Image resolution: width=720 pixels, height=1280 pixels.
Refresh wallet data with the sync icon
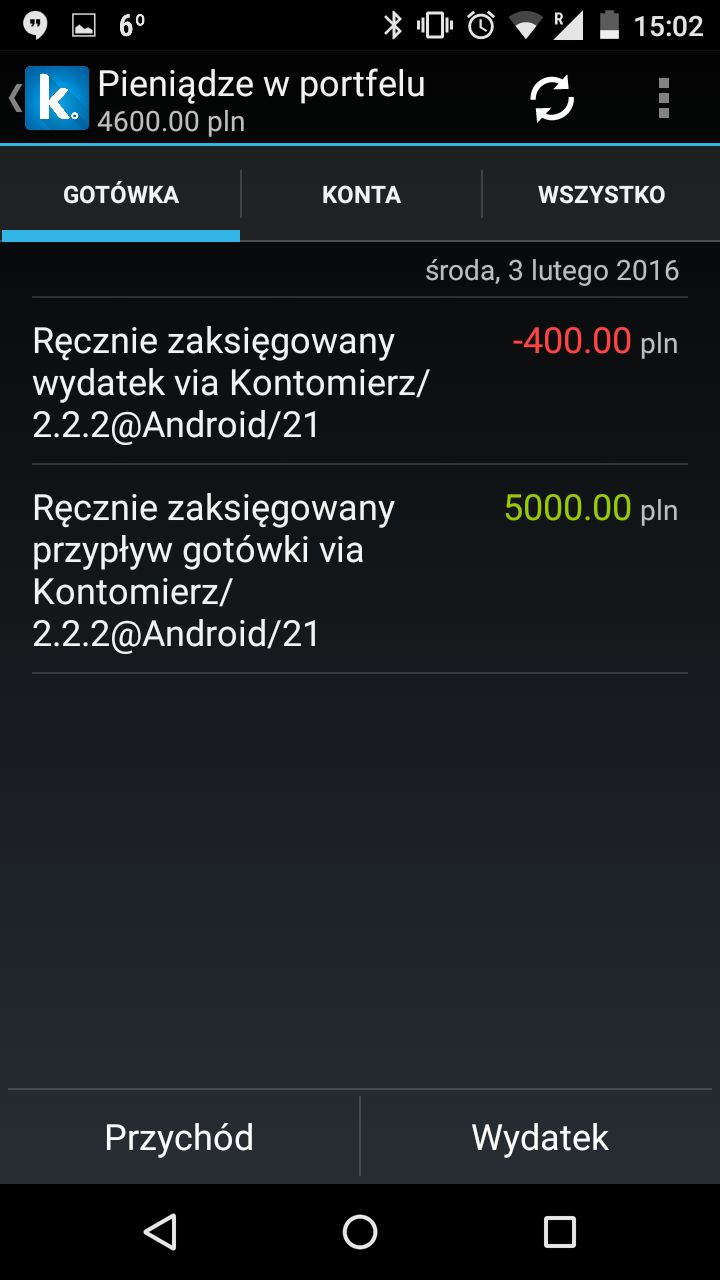click(552, 98)
